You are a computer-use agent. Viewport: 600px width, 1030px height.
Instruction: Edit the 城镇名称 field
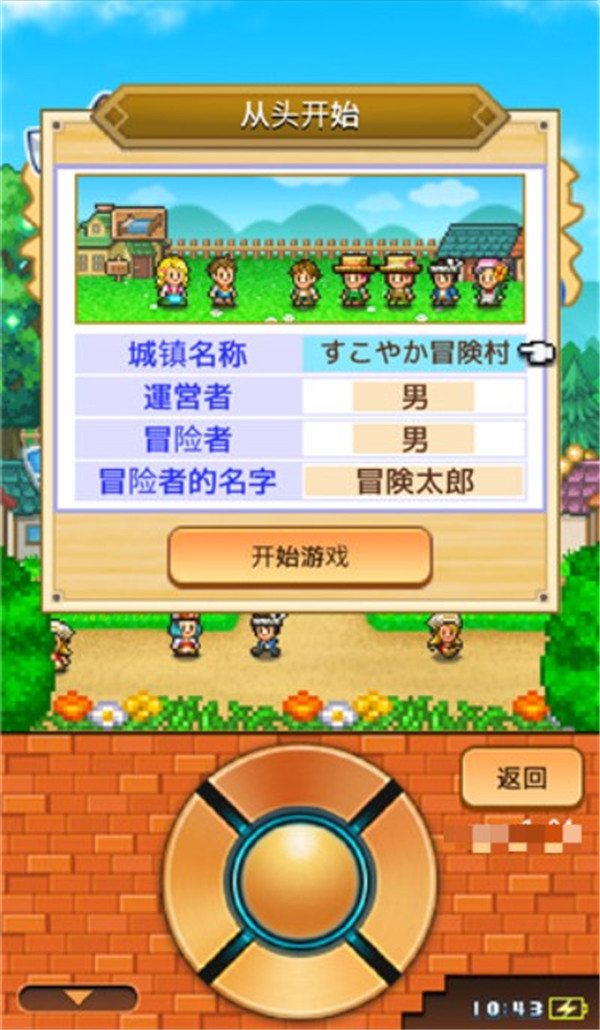(x=414, y=353)
